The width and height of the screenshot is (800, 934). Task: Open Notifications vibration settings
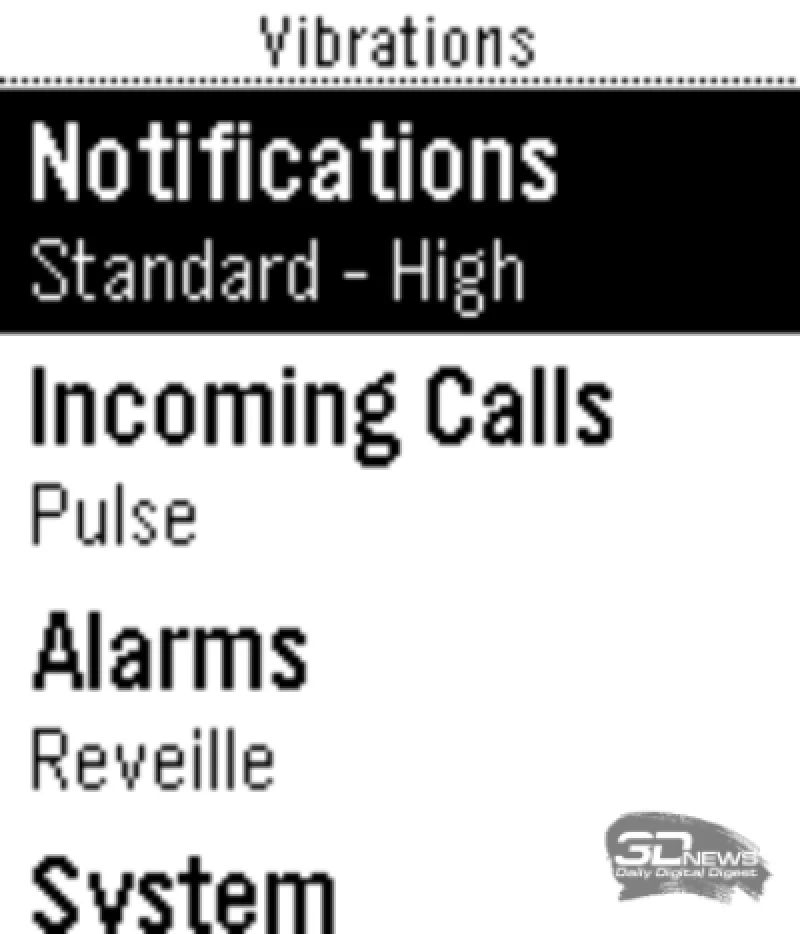coord(400,212)
